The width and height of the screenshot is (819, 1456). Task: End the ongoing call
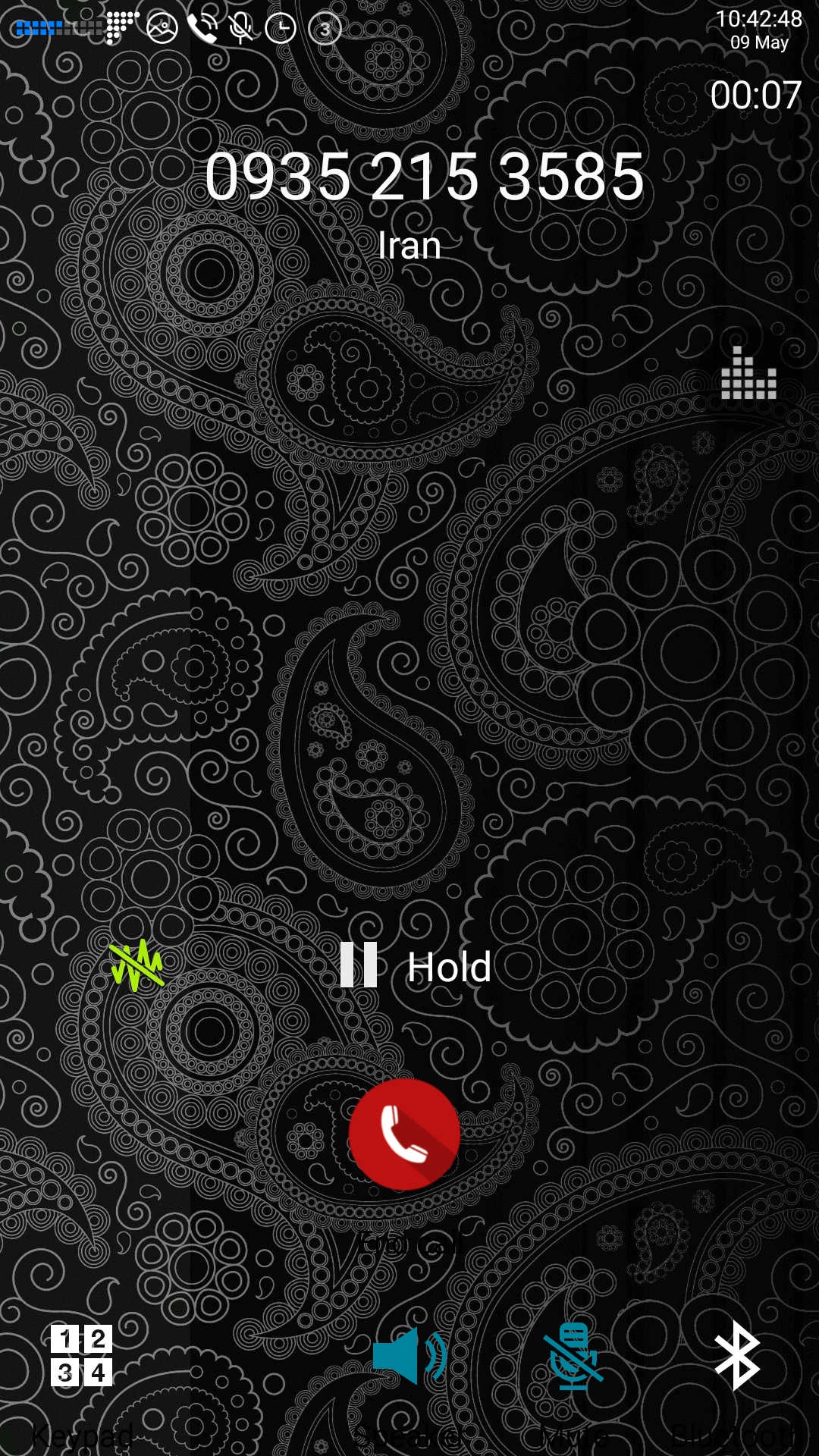pyautogui.click(x=404, y=1134)
